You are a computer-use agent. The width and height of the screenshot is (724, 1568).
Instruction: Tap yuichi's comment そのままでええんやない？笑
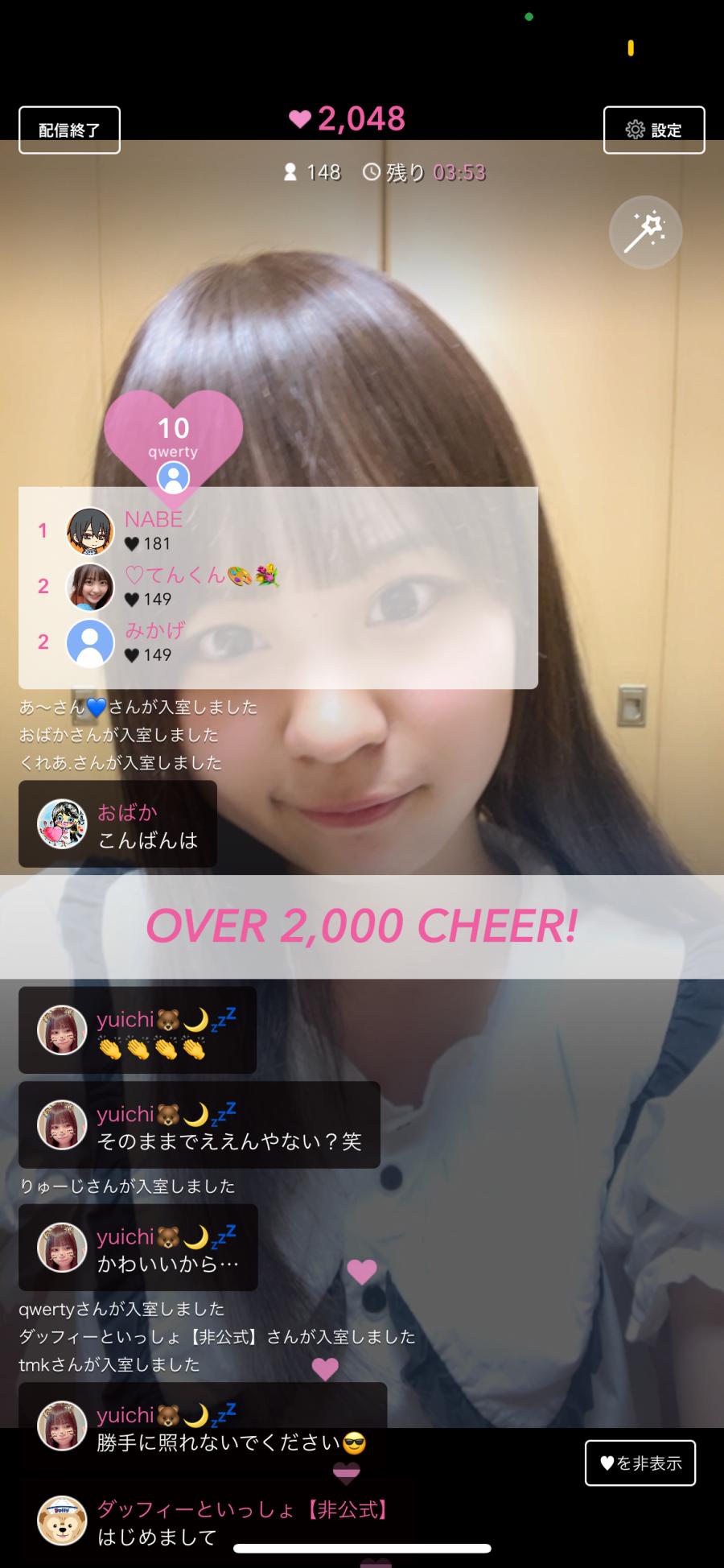pyautogui.click(x=199, y=1125)
